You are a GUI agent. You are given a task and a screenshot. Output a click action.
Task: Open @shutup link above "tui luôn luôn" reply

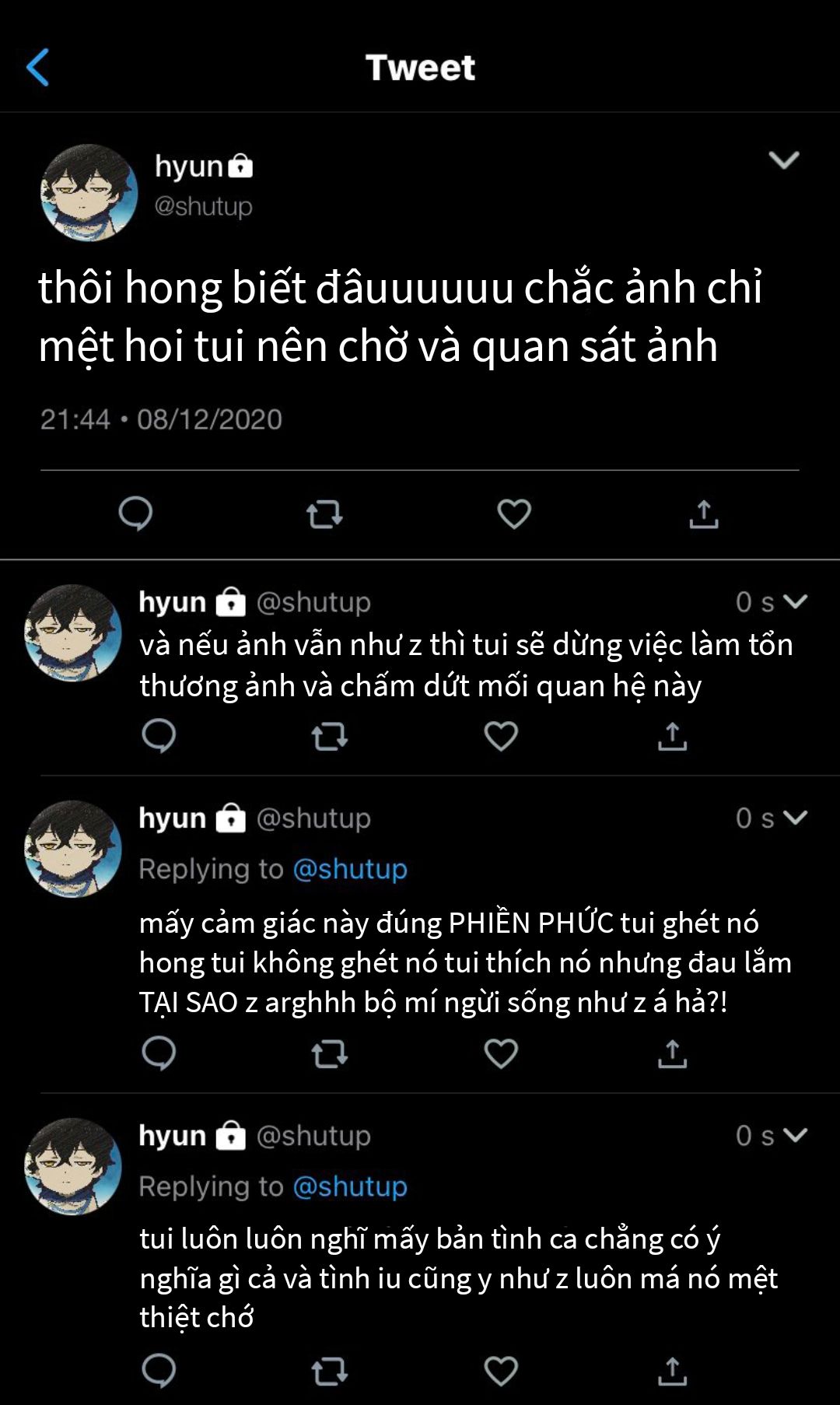[x=350, y=1186]
